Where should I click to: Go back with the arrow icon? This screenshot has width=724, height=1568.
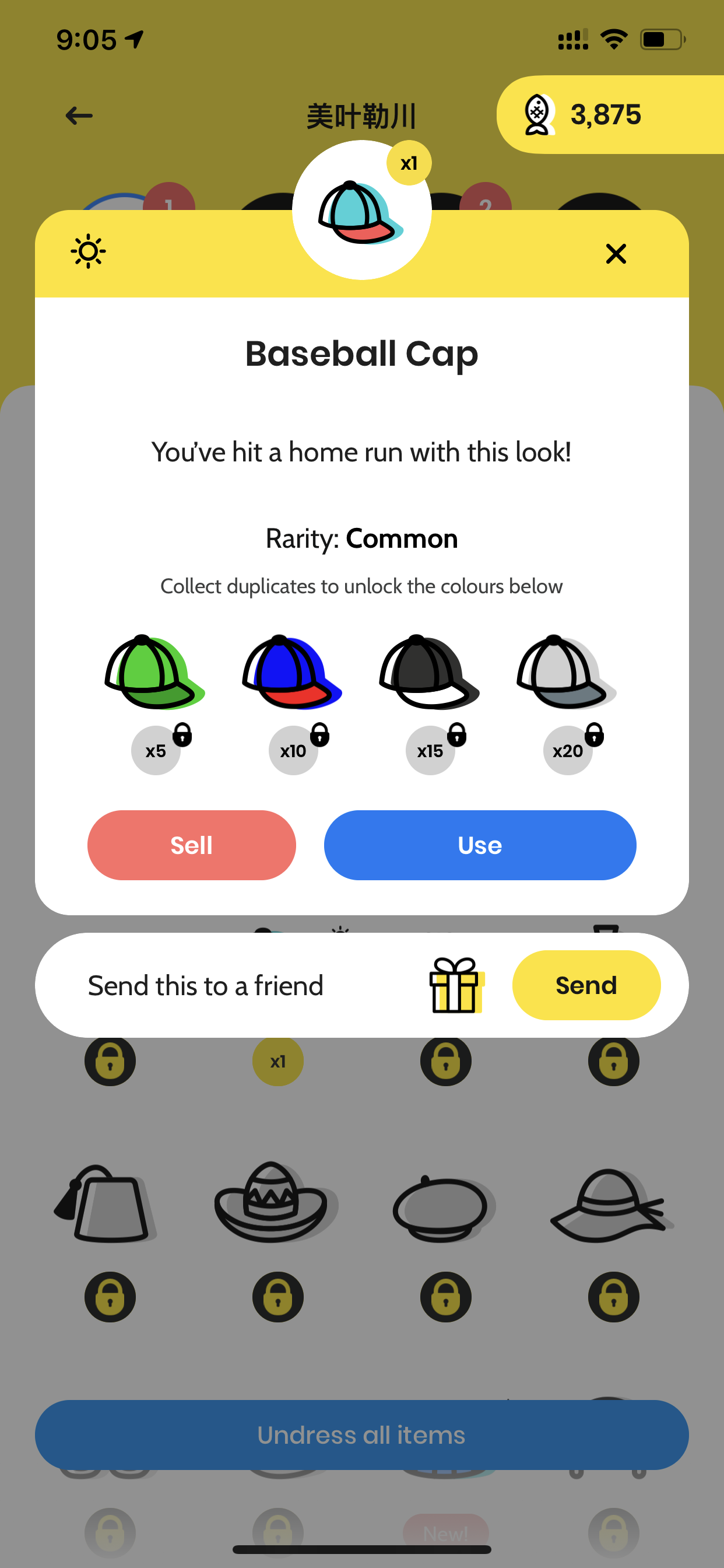(x=79, y=115)
